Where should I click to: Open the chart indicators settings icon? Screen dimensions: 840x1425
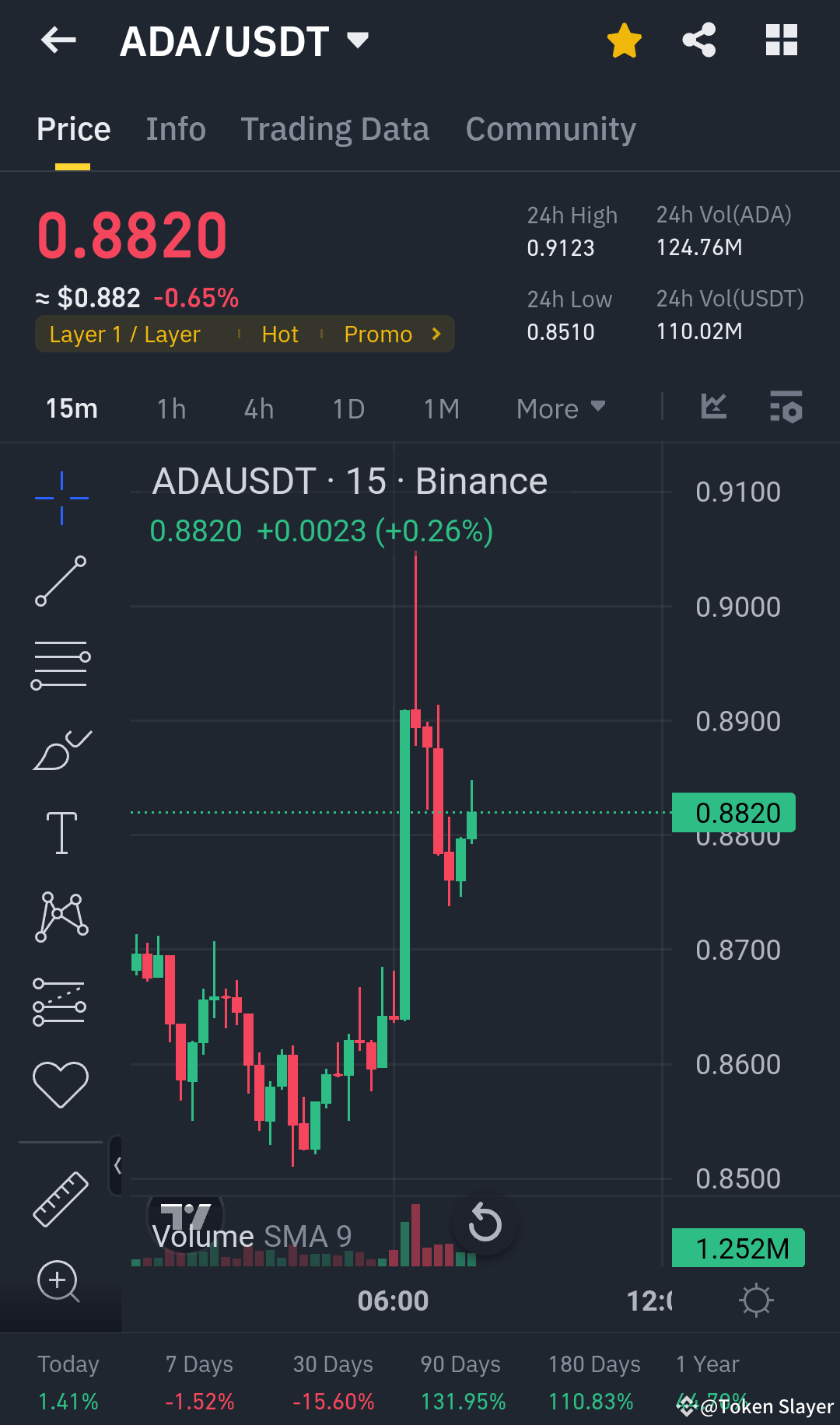786,408
